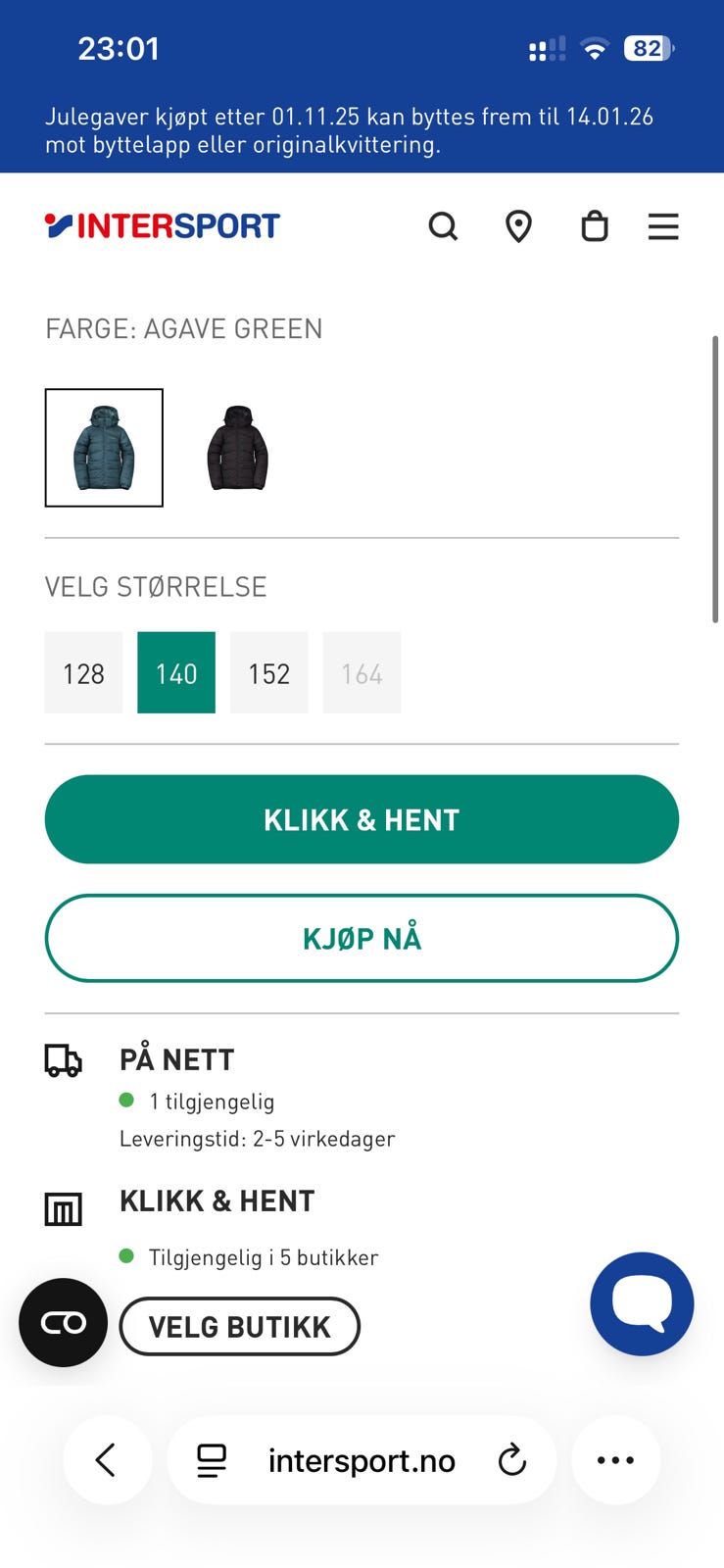Tap the intersport.no address field
This screenshot has height=1568, width=724.
(362, 1460)
